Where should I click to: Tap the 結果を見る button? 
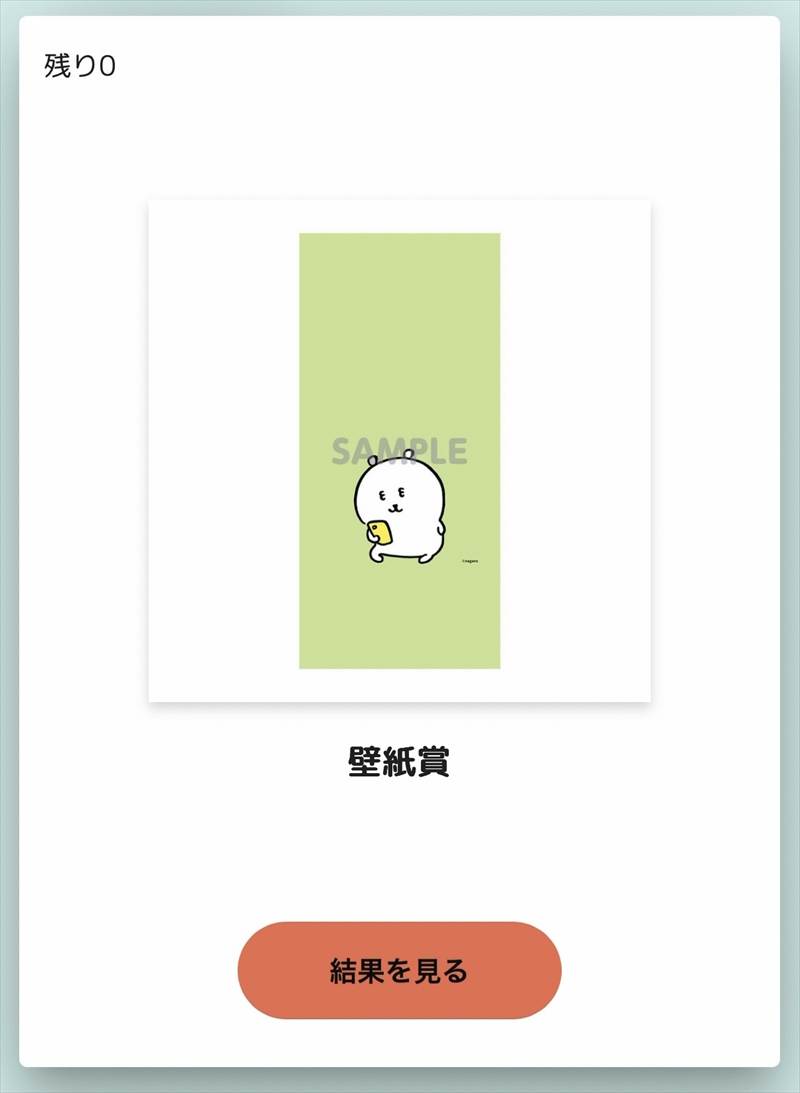399,970
